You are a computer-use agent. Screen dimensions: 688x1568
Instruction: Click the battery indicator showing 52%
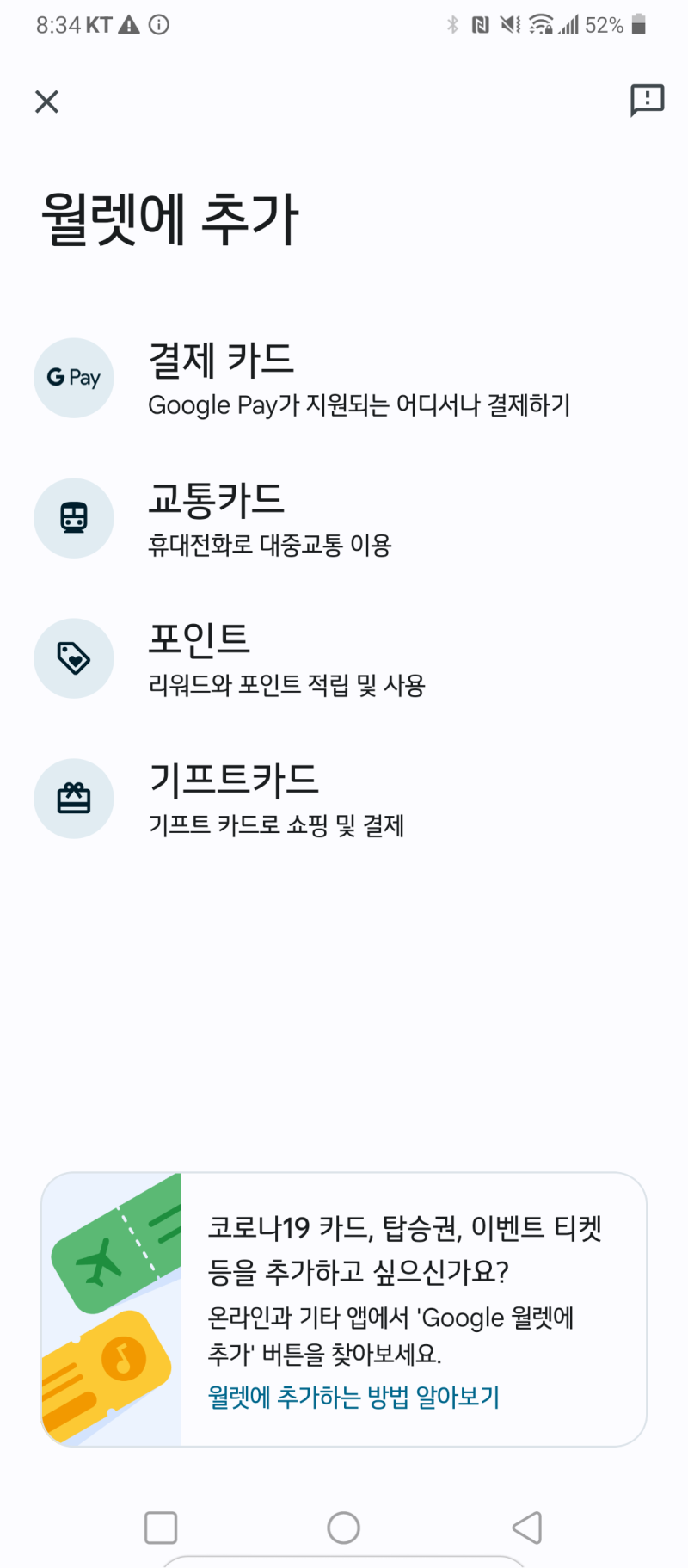[x=639, y=25]
